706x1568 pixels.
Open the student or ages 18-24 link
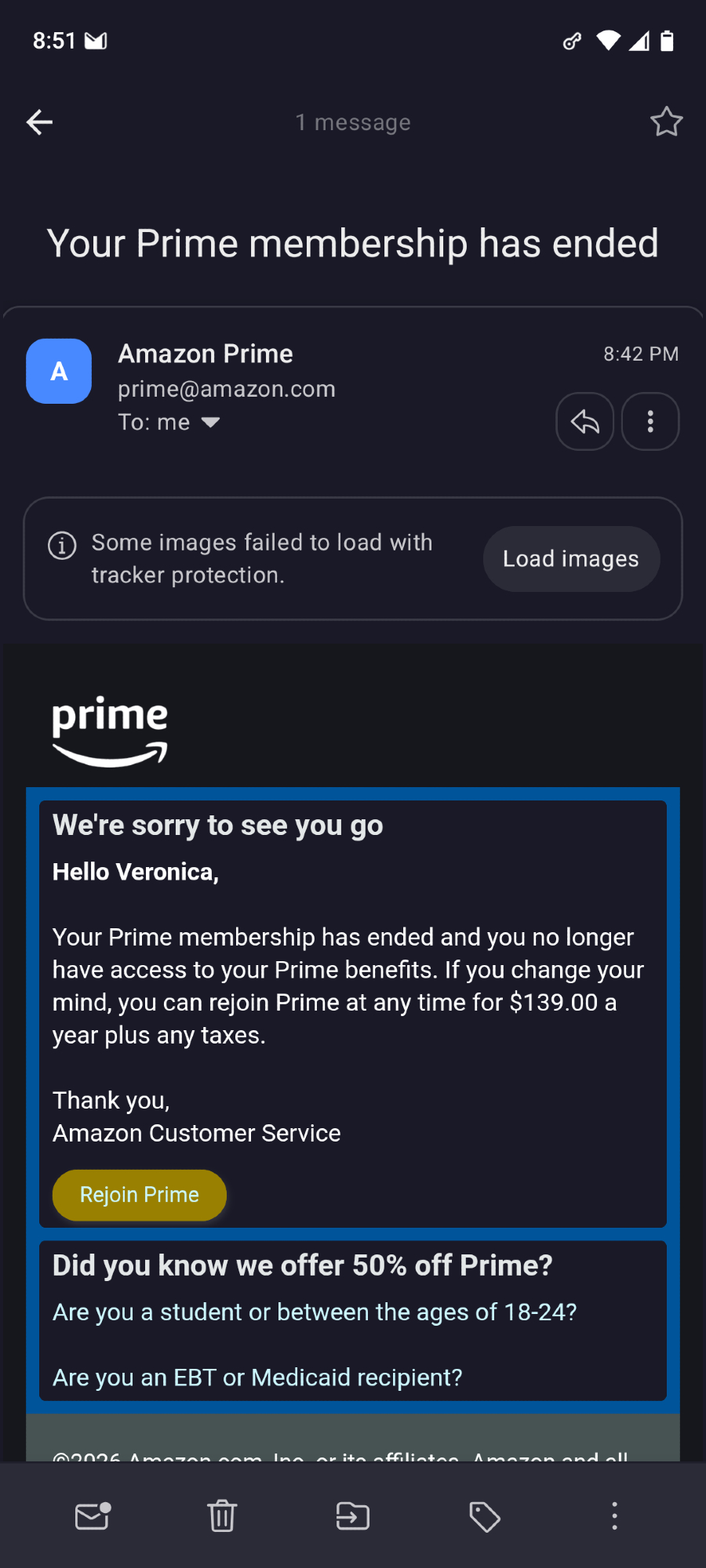click(x=315, y=1312)
